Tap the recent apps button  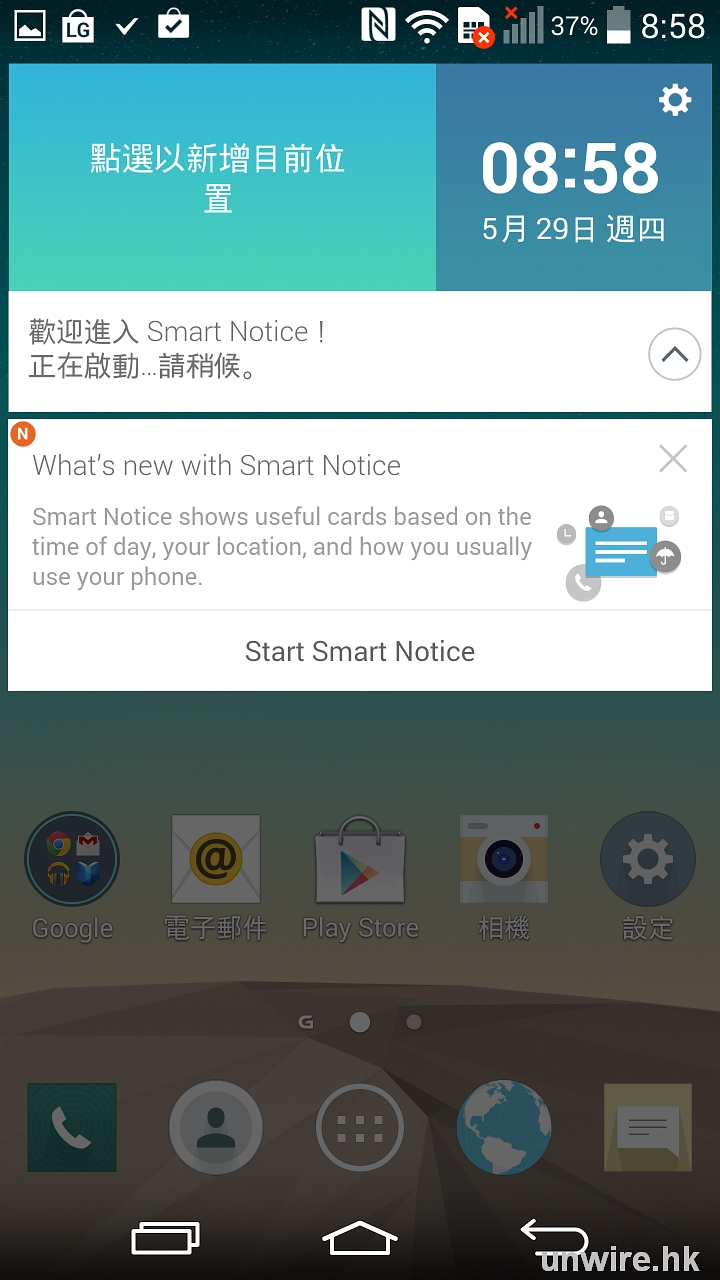point(166,1238)
